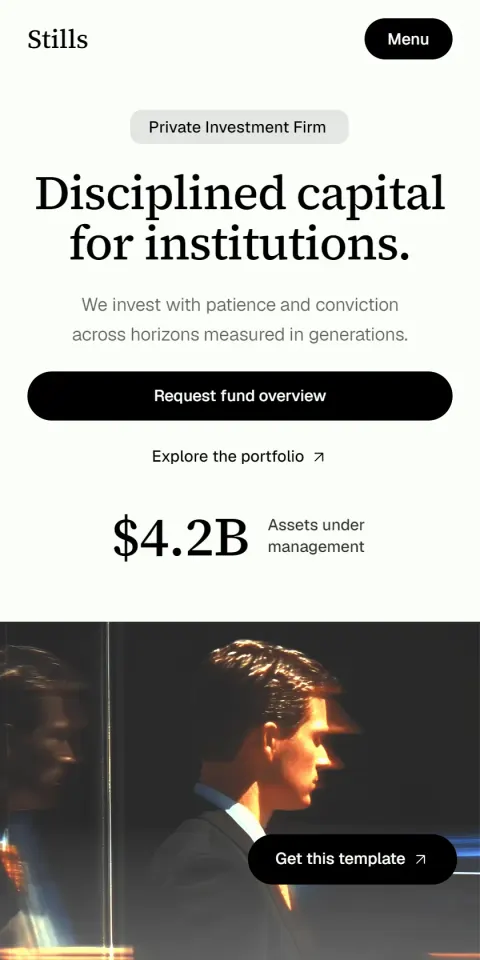Tap Get this template
The width and height of the screenshot is (480, 960).
click(352, 859)
